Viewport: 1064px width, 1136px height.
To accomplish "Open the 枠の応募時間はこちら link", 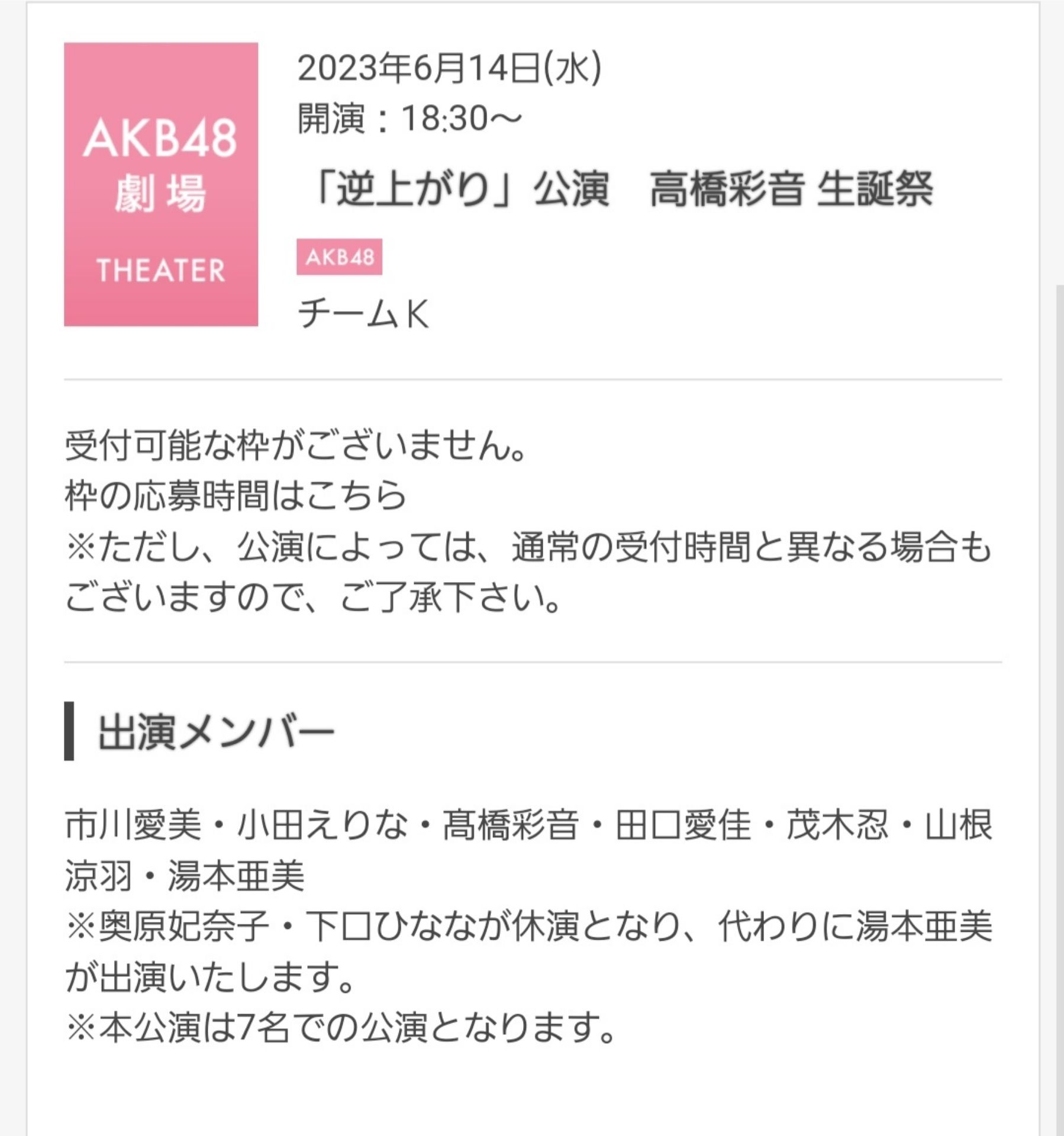I will point(236,496).
